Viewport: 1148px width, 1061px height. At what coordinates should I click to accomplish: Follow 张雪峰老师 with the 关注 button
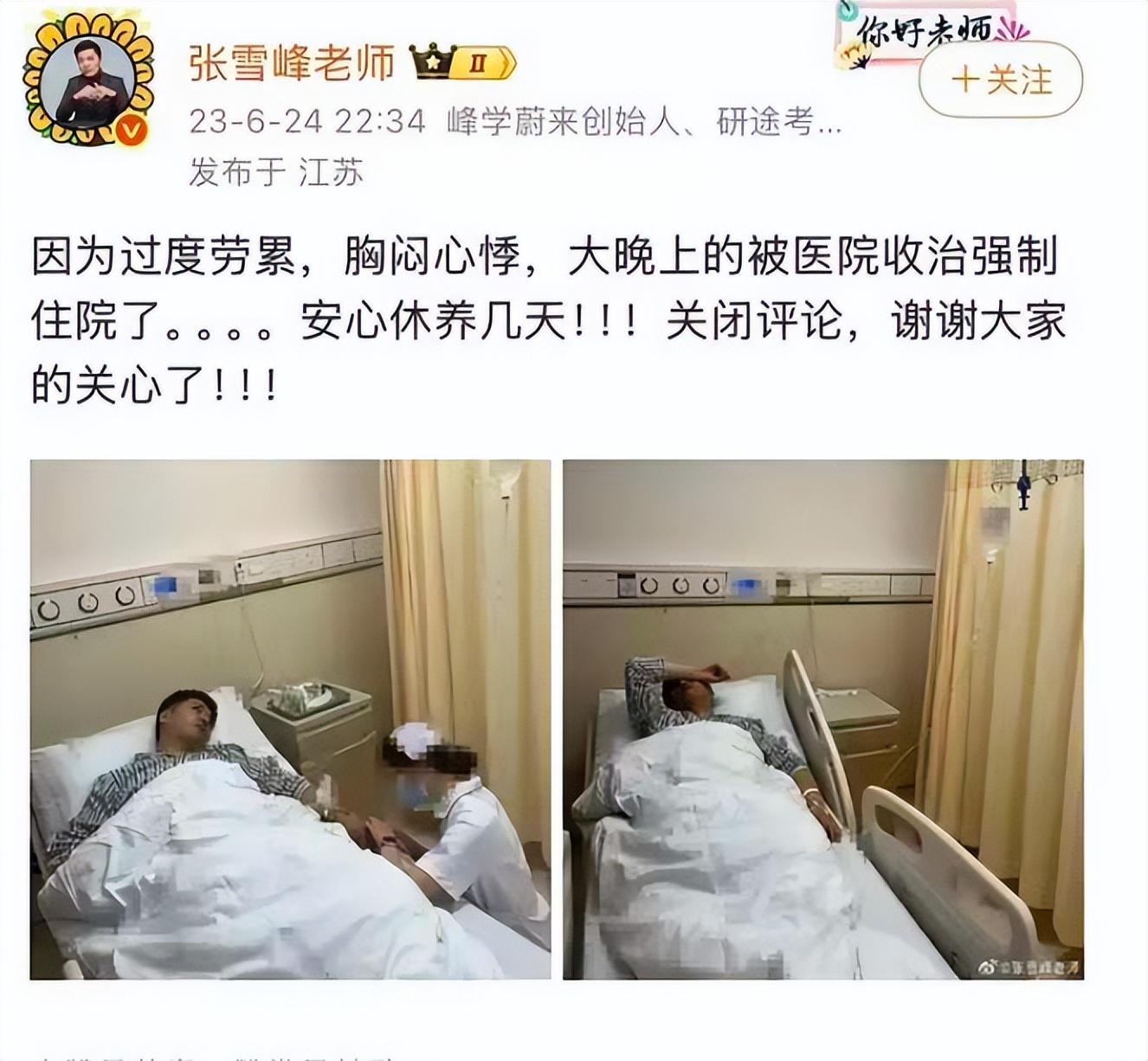[1000, 80]
